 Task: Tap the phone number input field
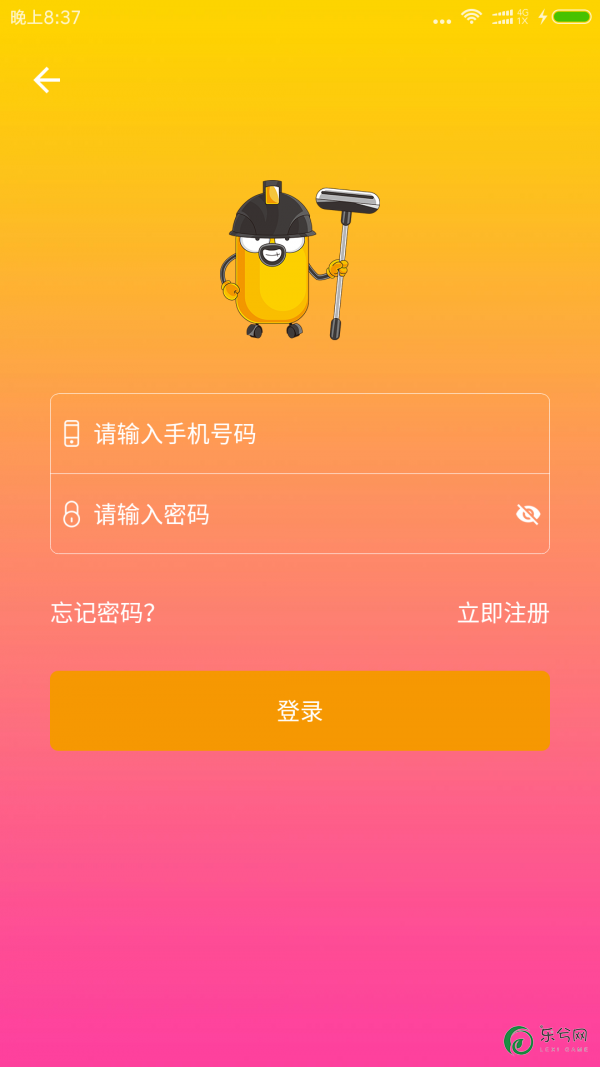point(300,433)
